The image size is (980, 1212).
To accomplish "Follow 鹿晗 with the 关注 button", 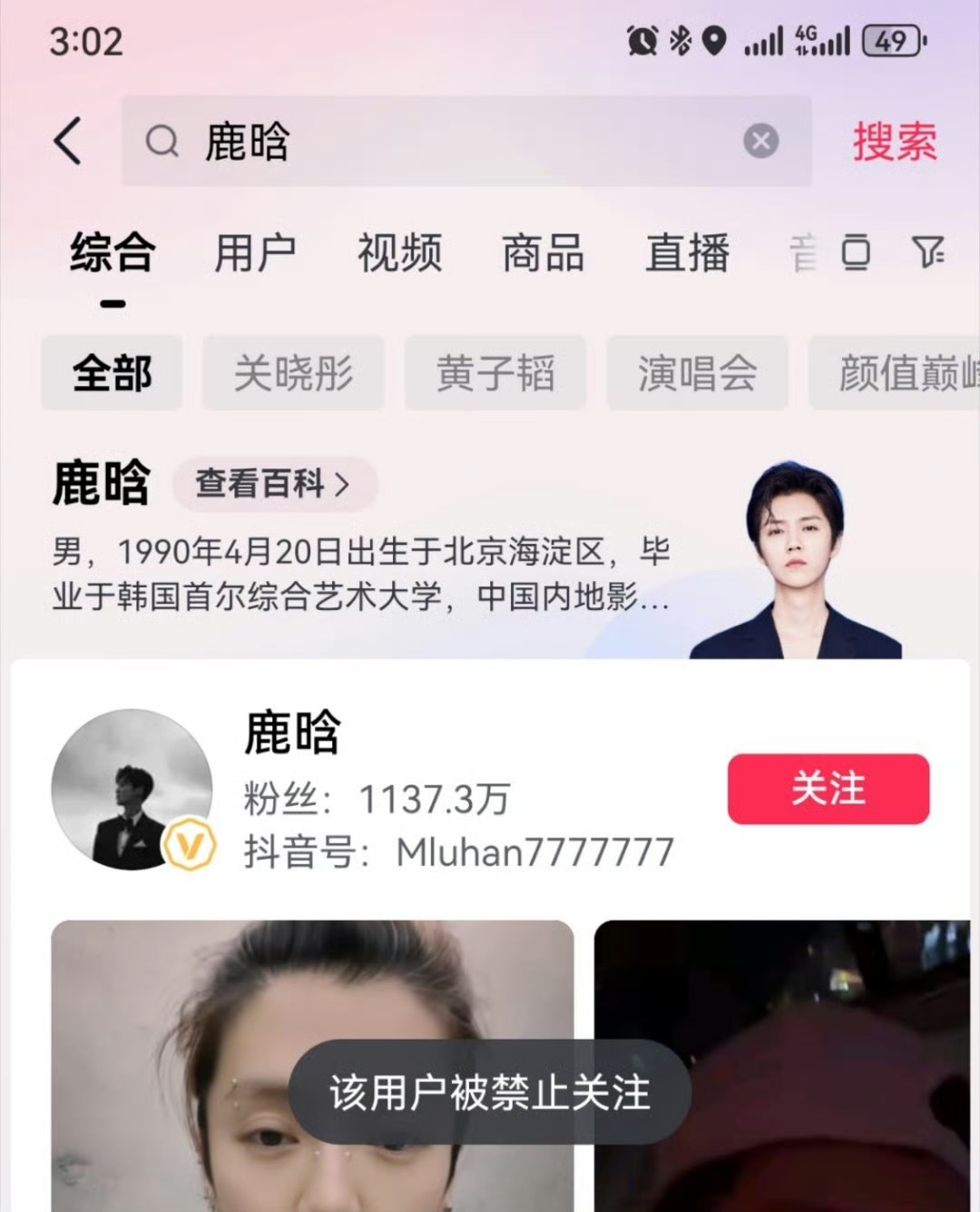I will (x=828, y=789).
